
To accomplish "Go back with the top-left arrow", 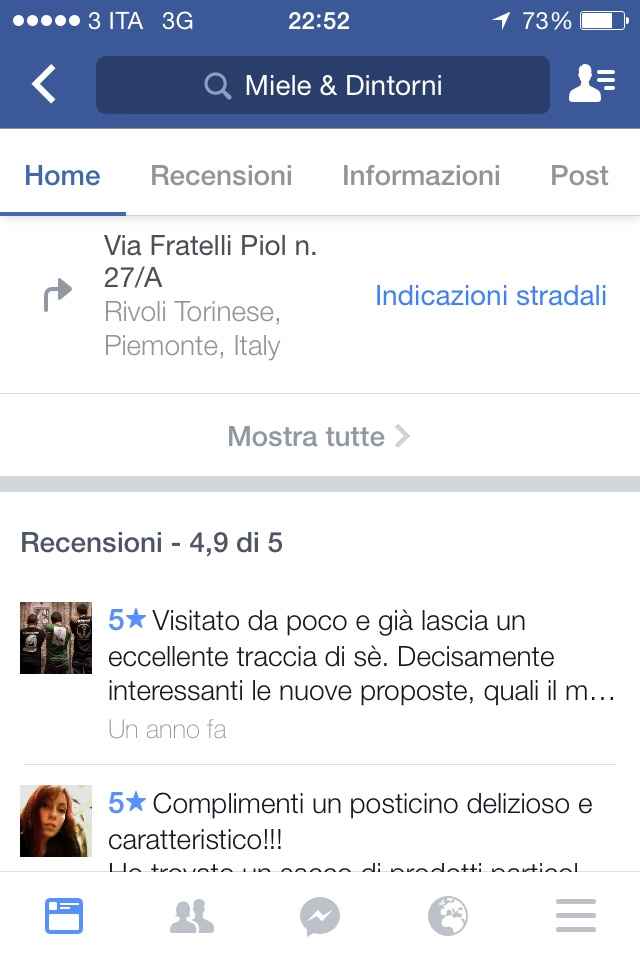I will click(x=44, y=85).
